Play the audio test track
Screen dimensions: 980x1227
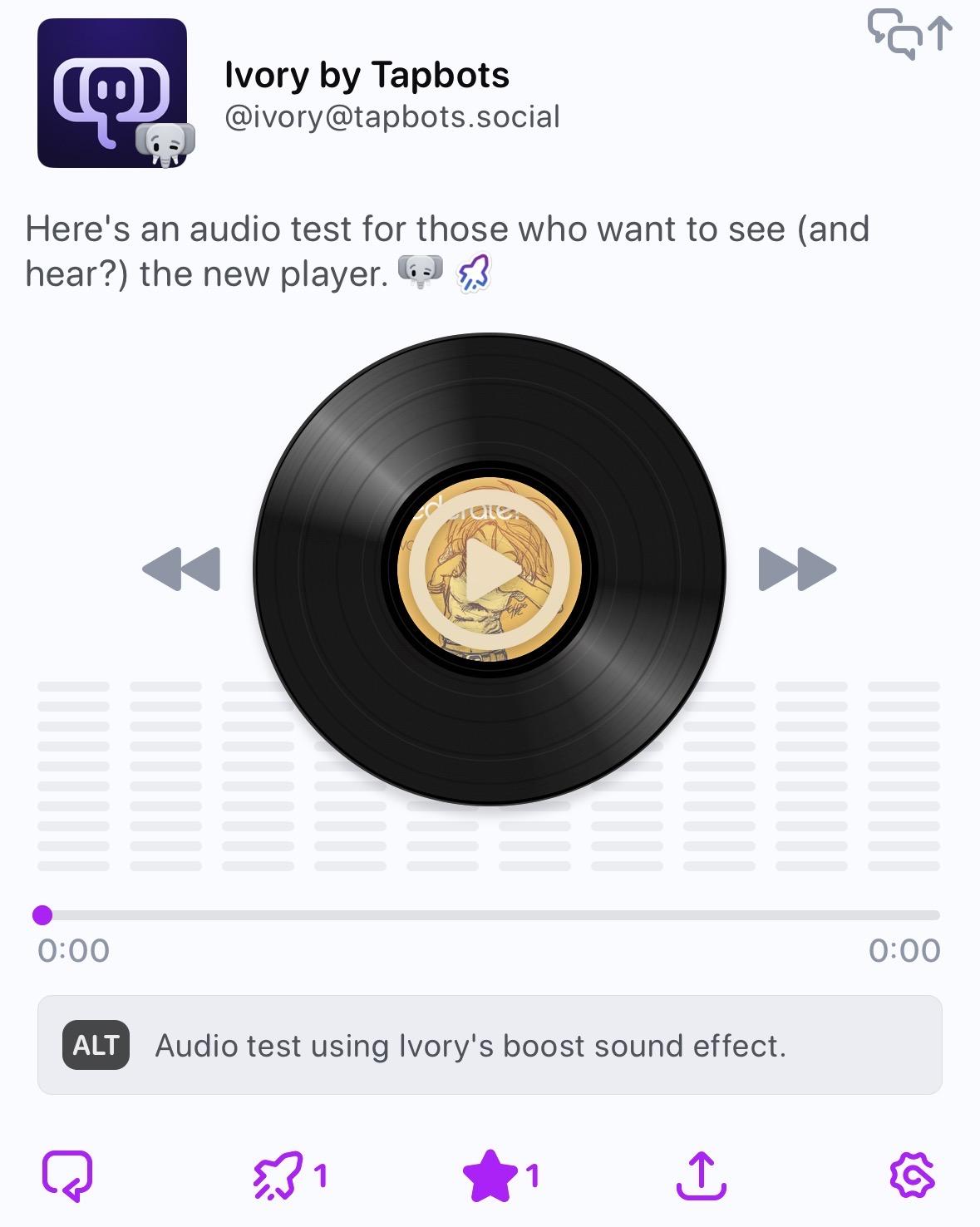point(489,569)
